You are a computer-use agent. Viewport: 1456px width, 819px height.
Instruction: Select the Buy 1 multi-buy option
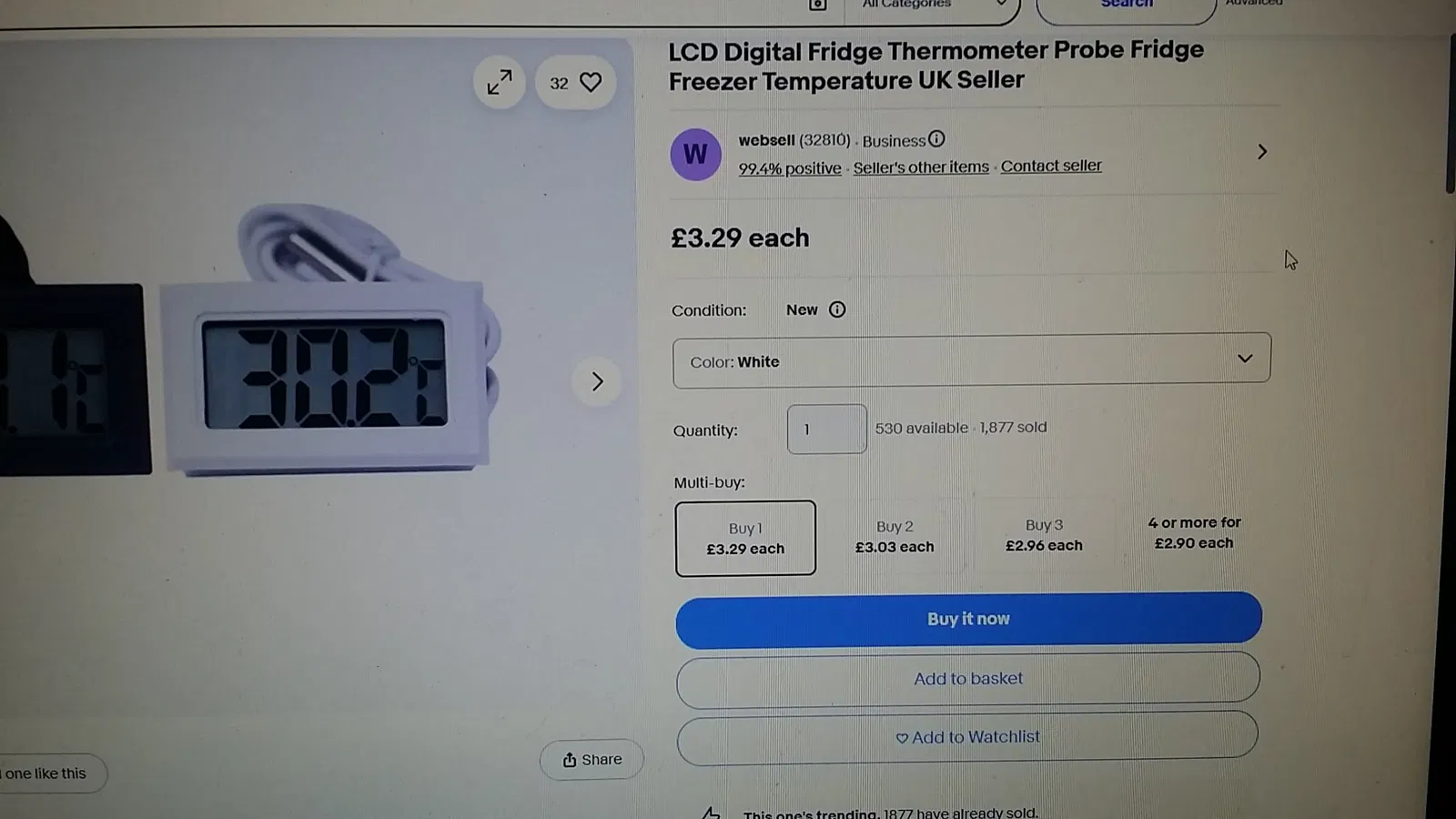click(745, 538)
